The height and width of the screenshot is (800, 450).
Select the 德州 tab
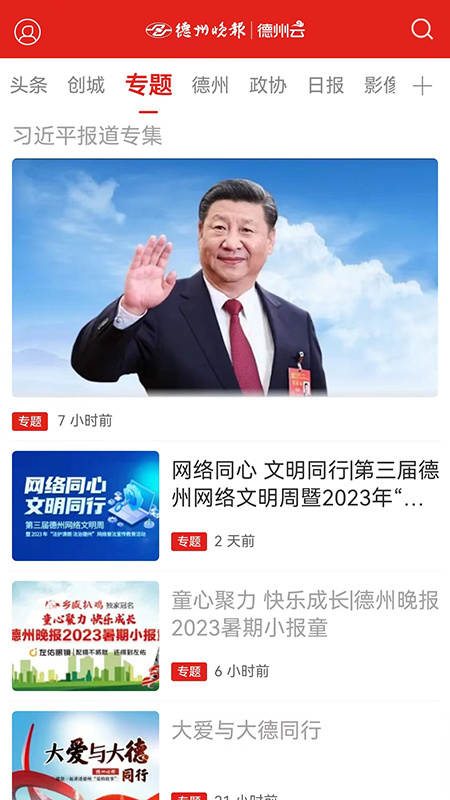210,85
